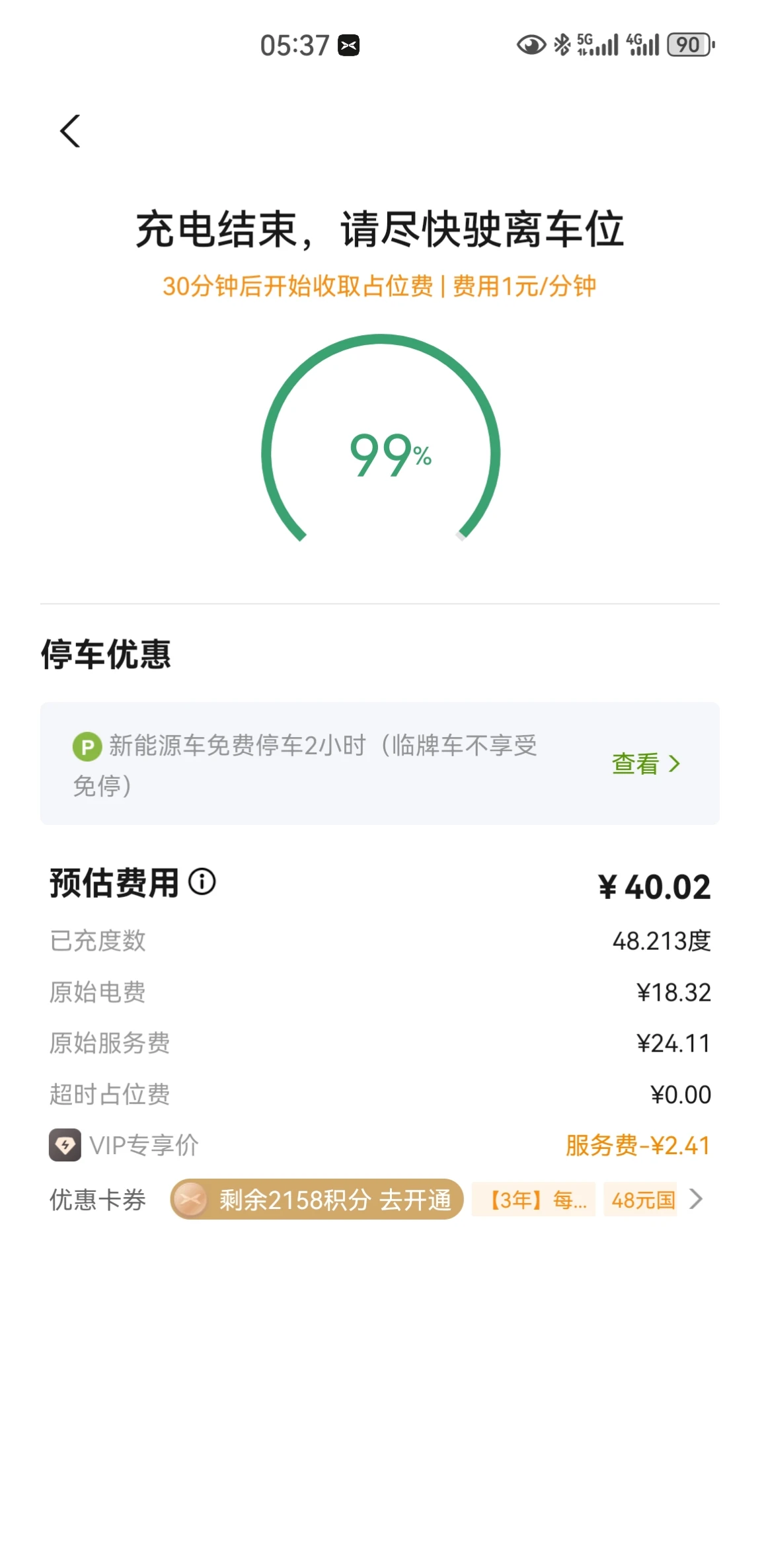Select the 48元国 coupon chip

click(640, 1199)
